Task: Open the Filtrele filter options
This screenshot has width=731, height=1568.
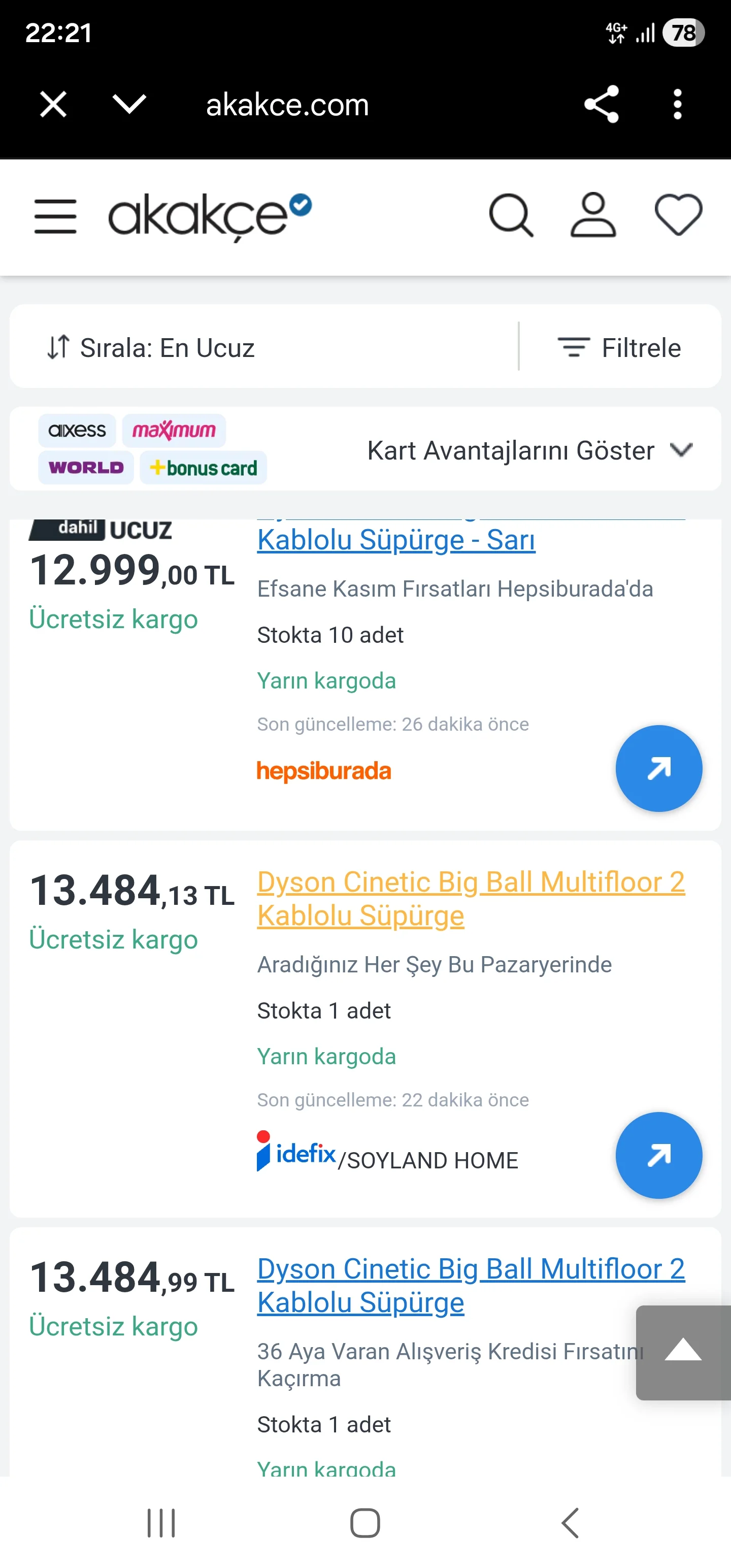Action: pyautogui.click(x=619, y=347)
